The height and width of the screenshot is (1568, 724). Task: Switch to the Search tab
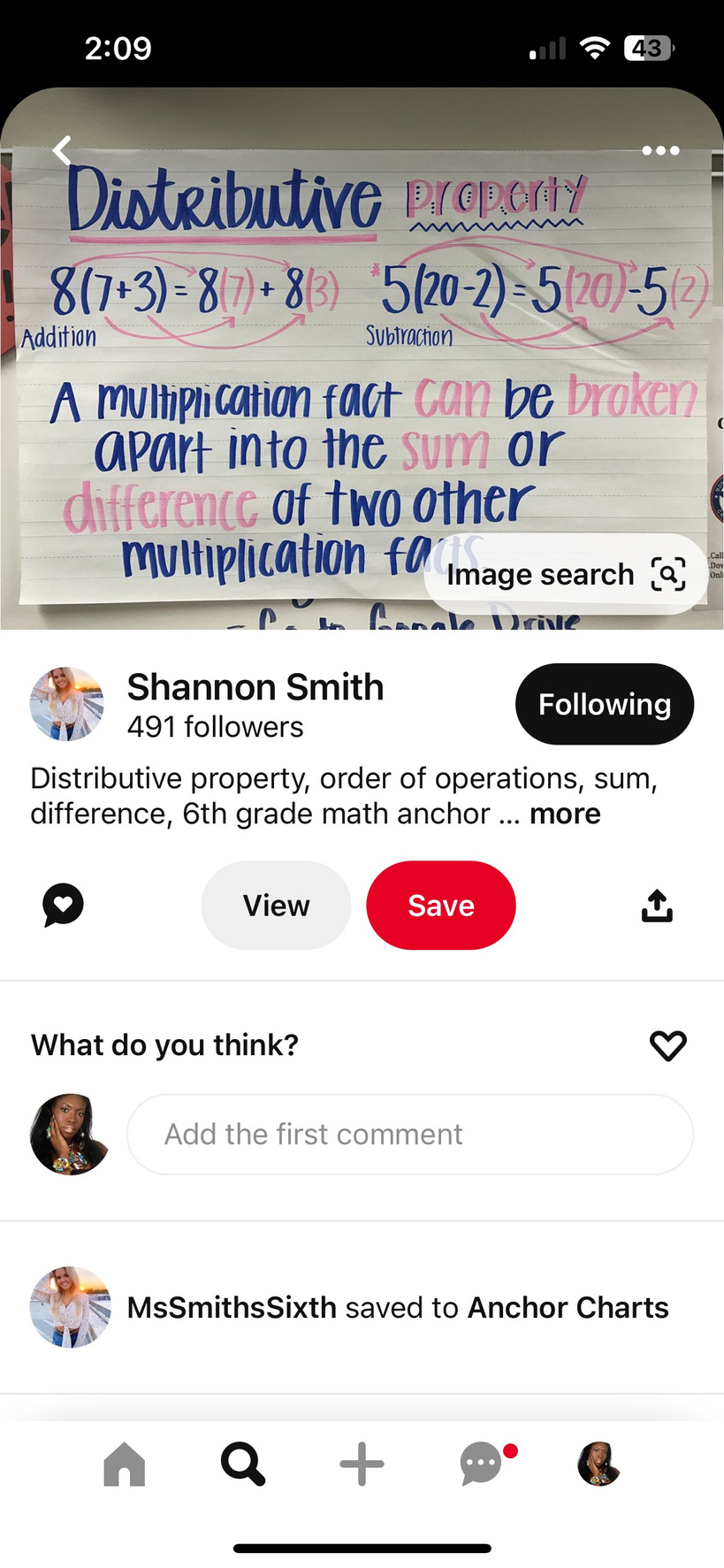(x=243, y=1464)
